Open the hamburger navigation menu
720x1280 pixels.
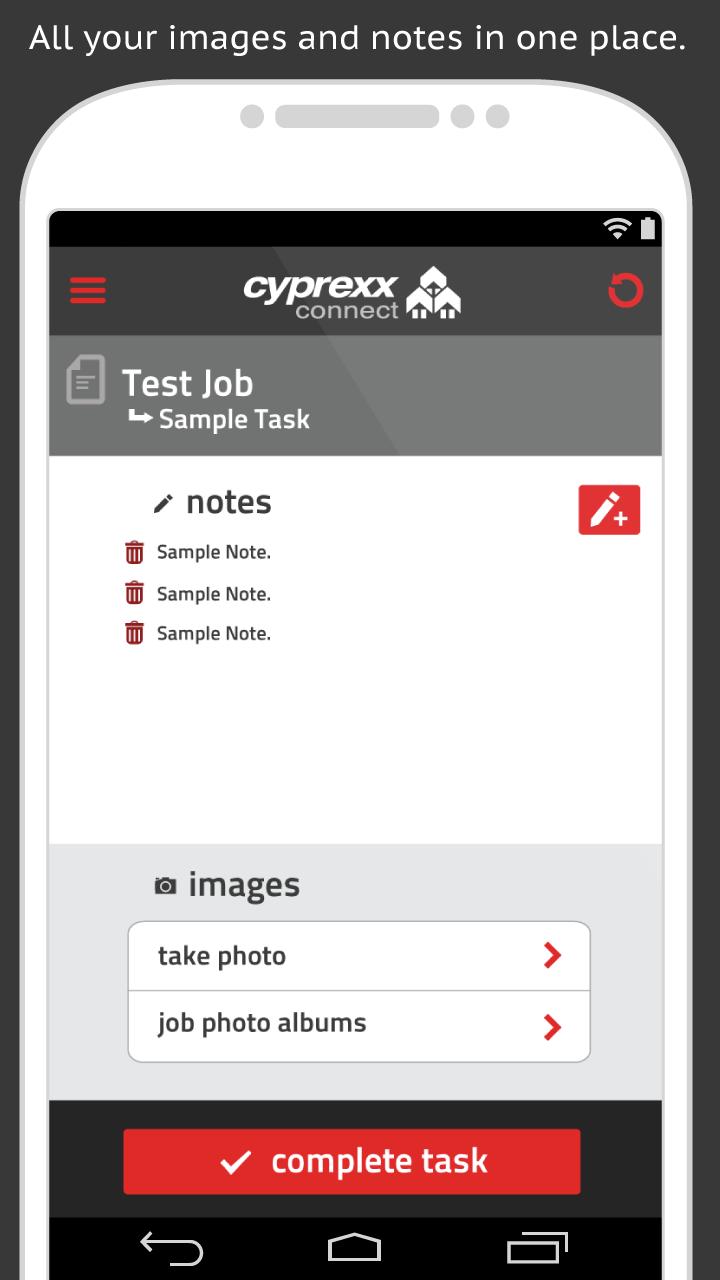(87, 290)
